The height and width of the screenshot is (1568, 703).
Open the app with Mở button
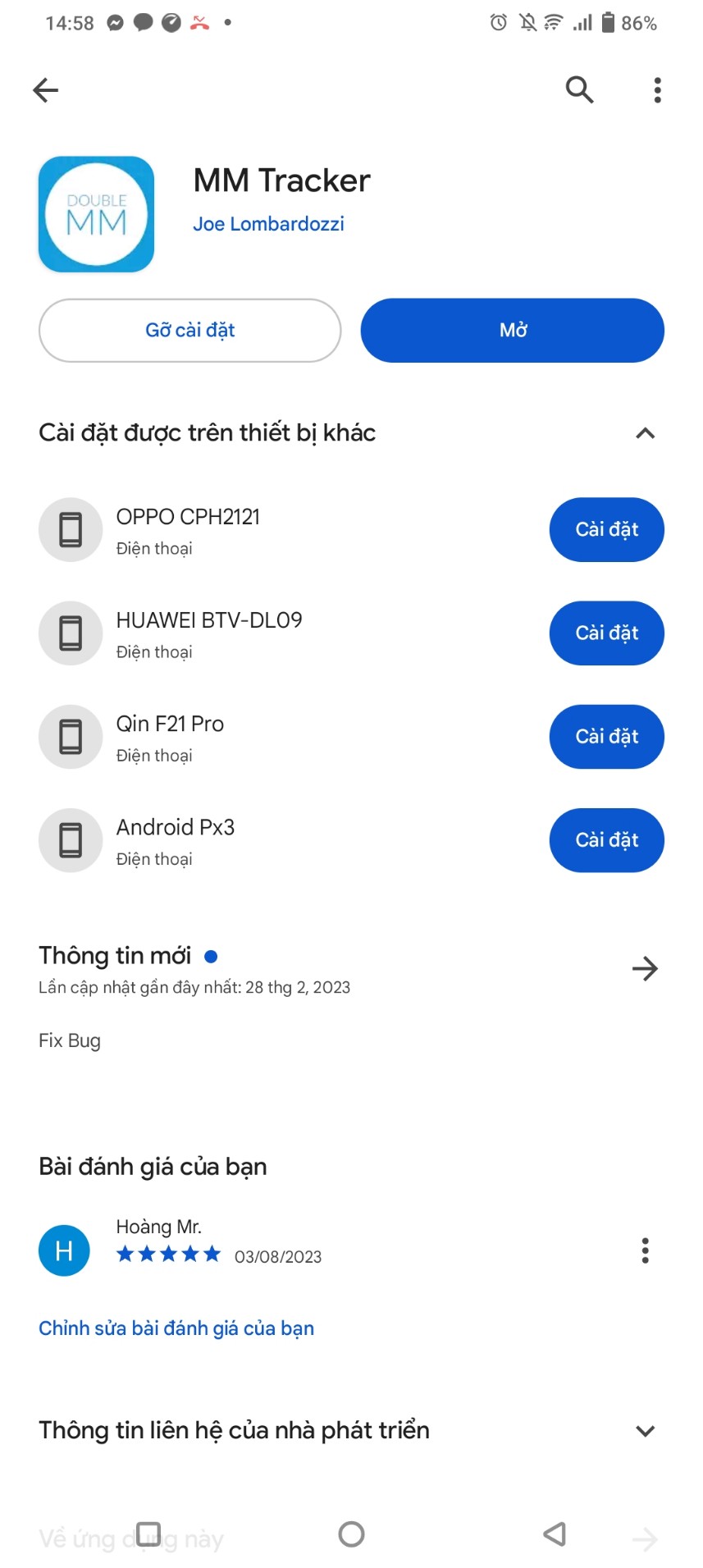[x=512, y=330]
